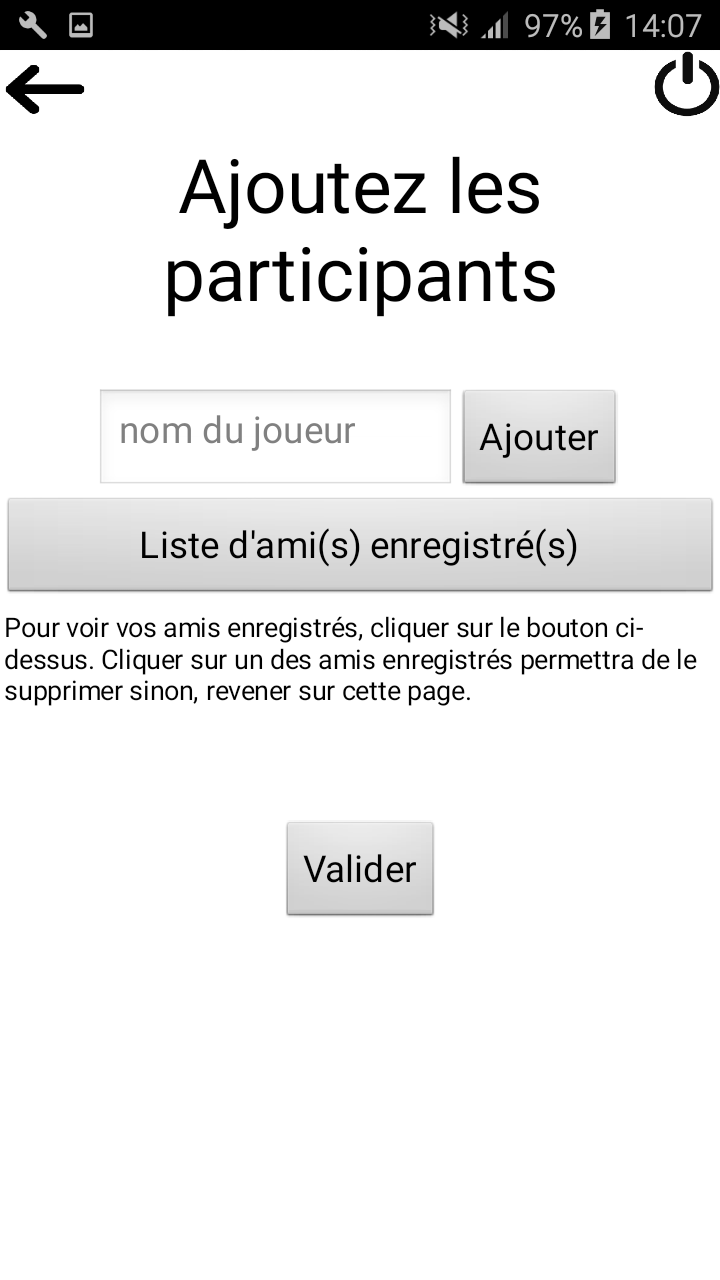The height and width of the screenshot is (1280, 720).
Task: Go back with the arrow icon
Action: pos(45,89)
